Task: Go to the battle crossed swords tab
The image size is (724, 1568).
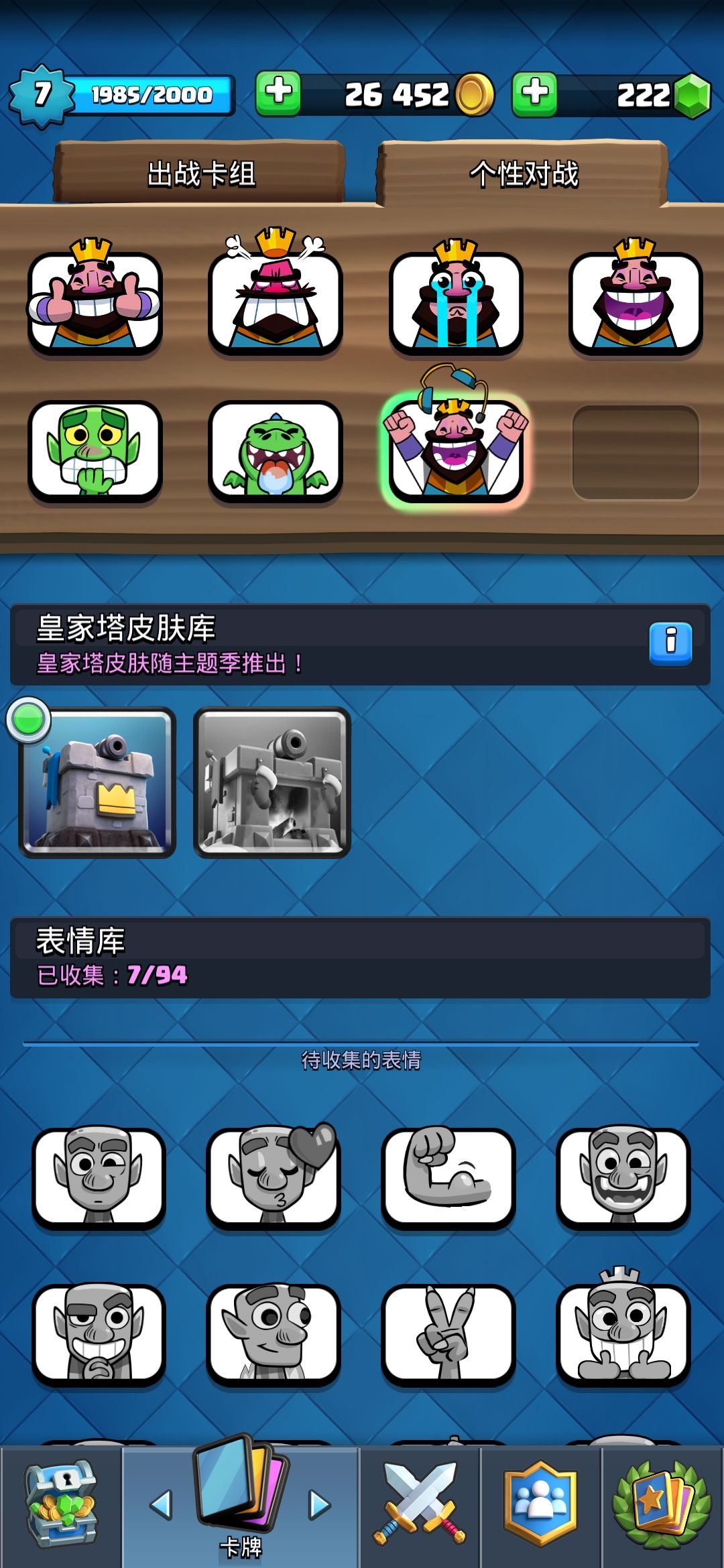Action: click(x=420, y=1505)
